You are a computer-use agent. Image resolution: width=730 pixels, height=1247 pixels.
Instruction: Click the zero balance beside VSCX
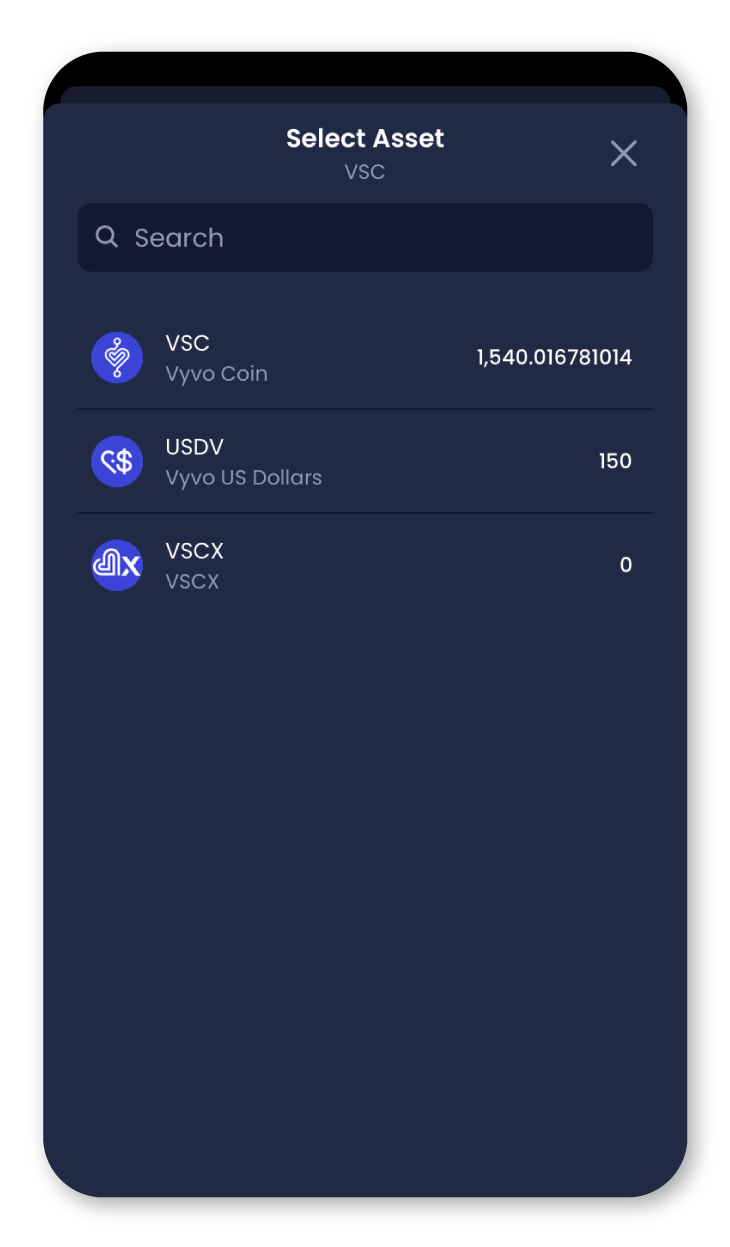point(626,565)
